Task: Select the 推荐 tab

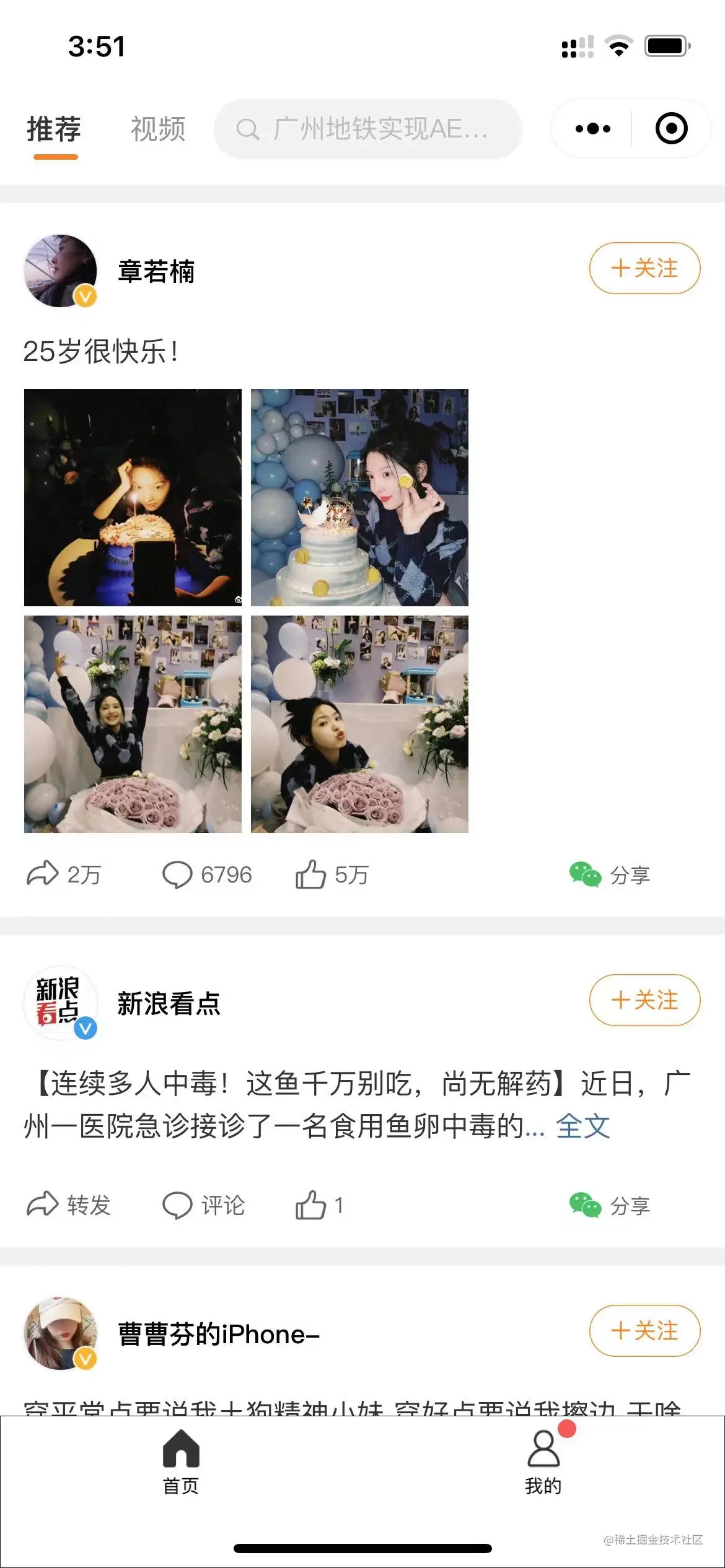Action: [x=53, y=129]
